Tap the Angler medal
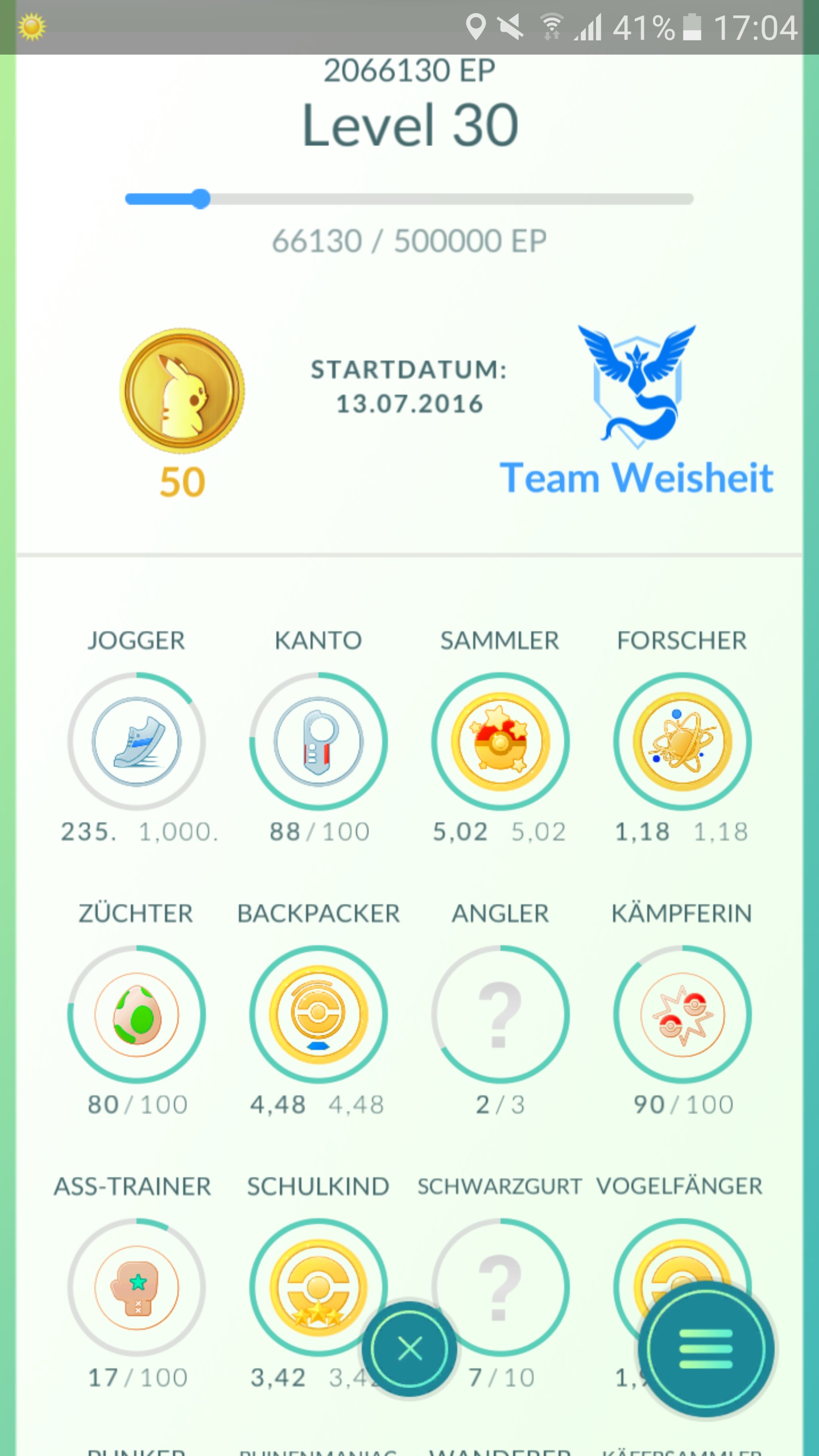 click(x=500, y=1014)
